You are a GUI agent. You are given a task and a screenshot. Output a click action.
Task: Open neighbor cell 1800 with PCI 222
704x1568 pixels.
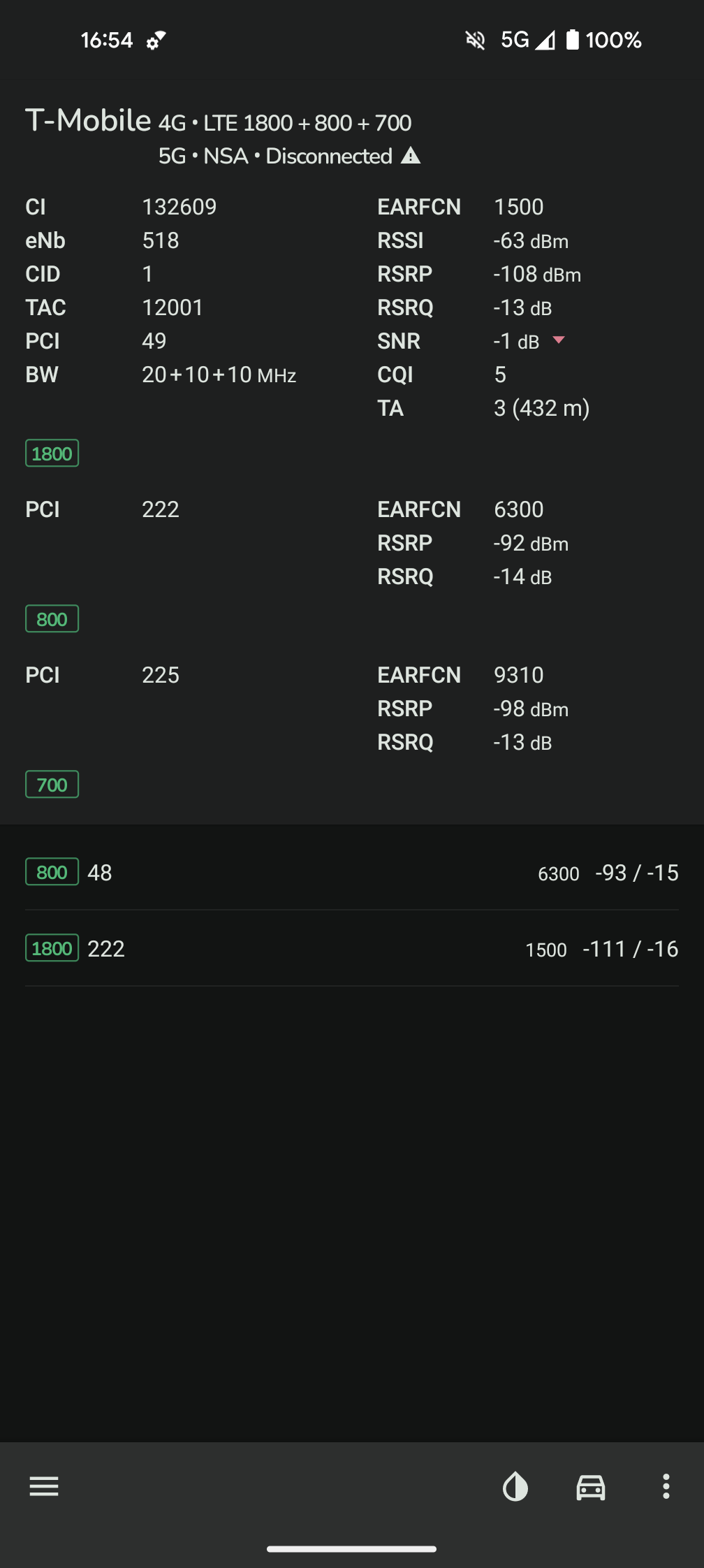pos(352,948)
